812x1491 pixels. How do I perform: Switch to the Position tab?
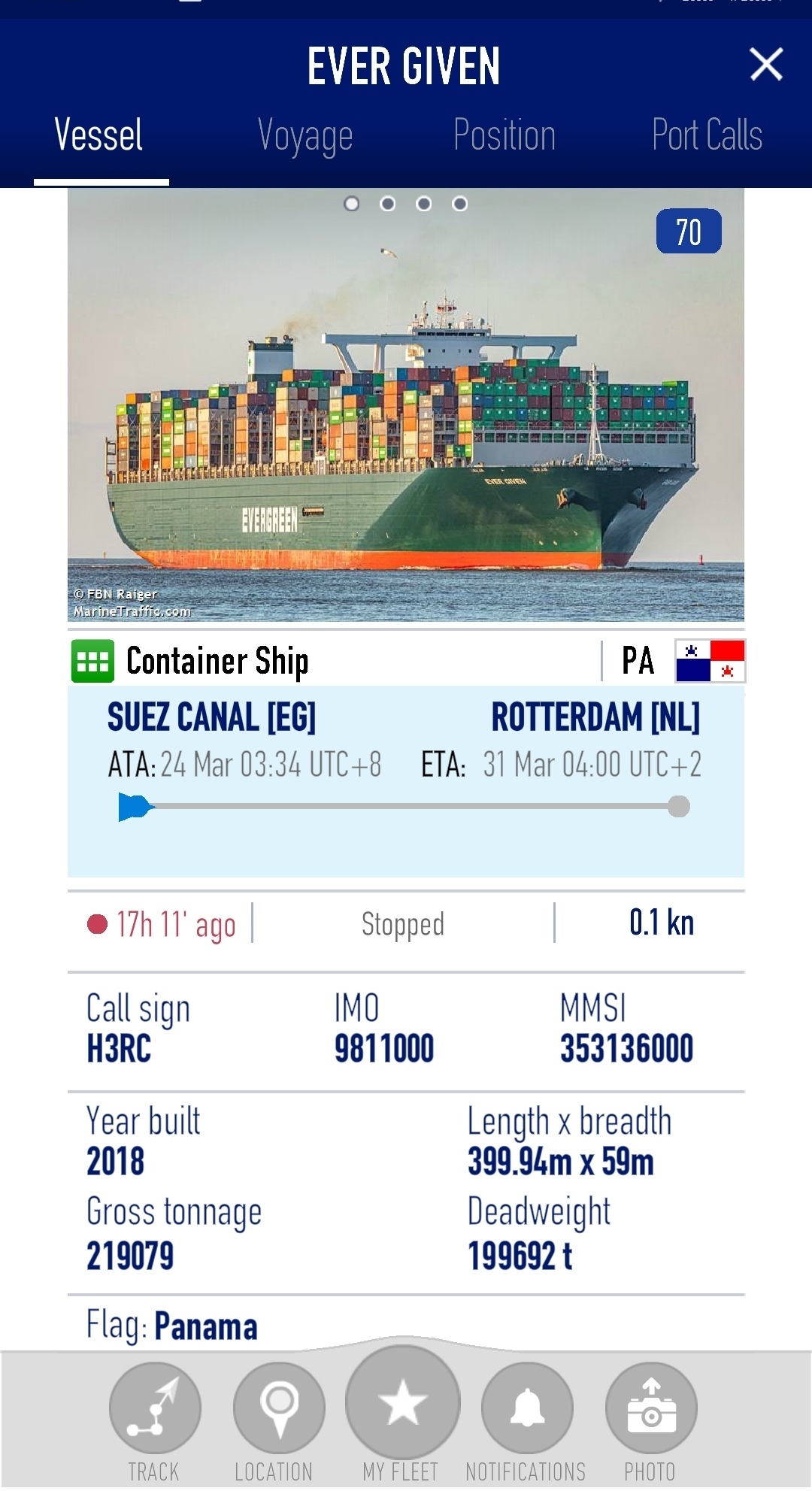pyautogui.click(x=504, y=136)
